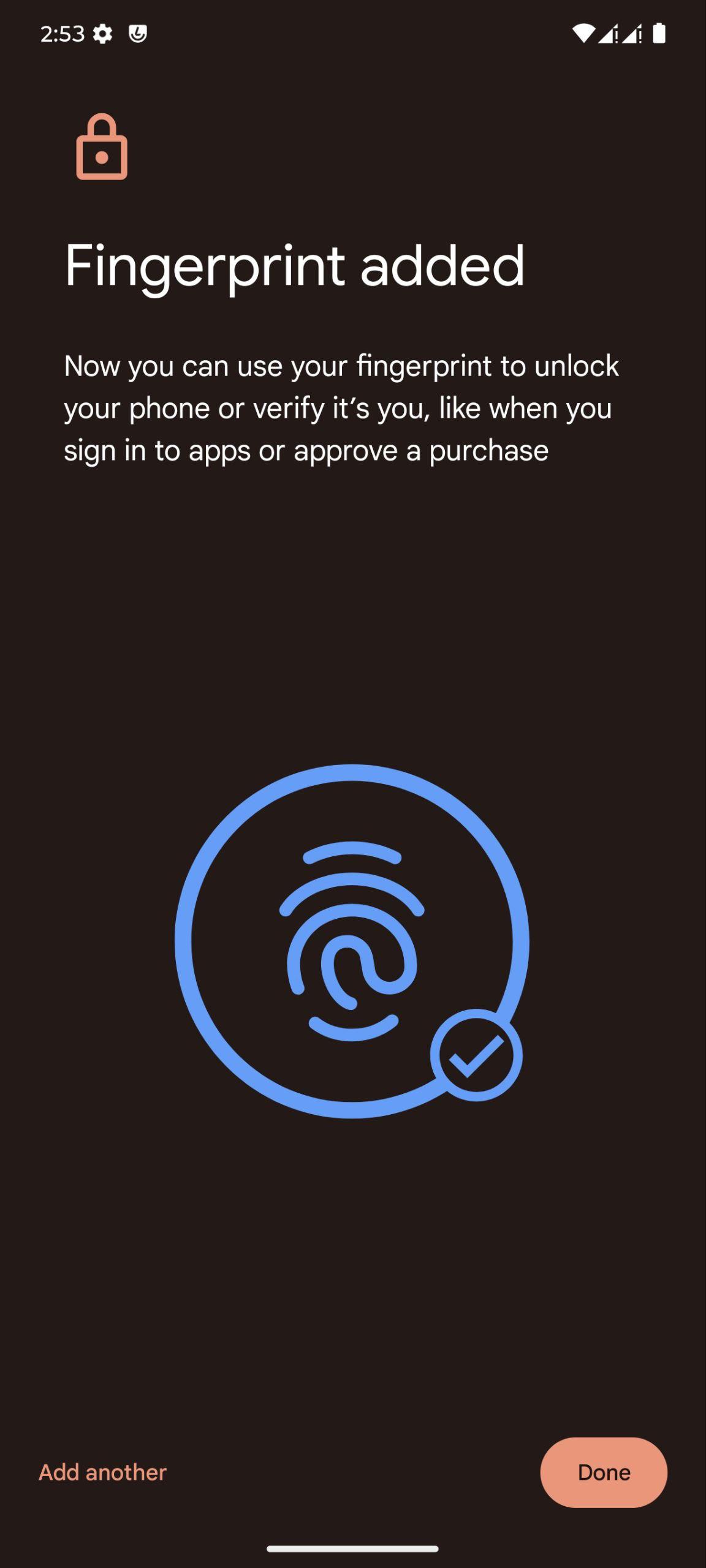Add another fingerprint
706x1568 pixels.
(x=102, y=1472)
